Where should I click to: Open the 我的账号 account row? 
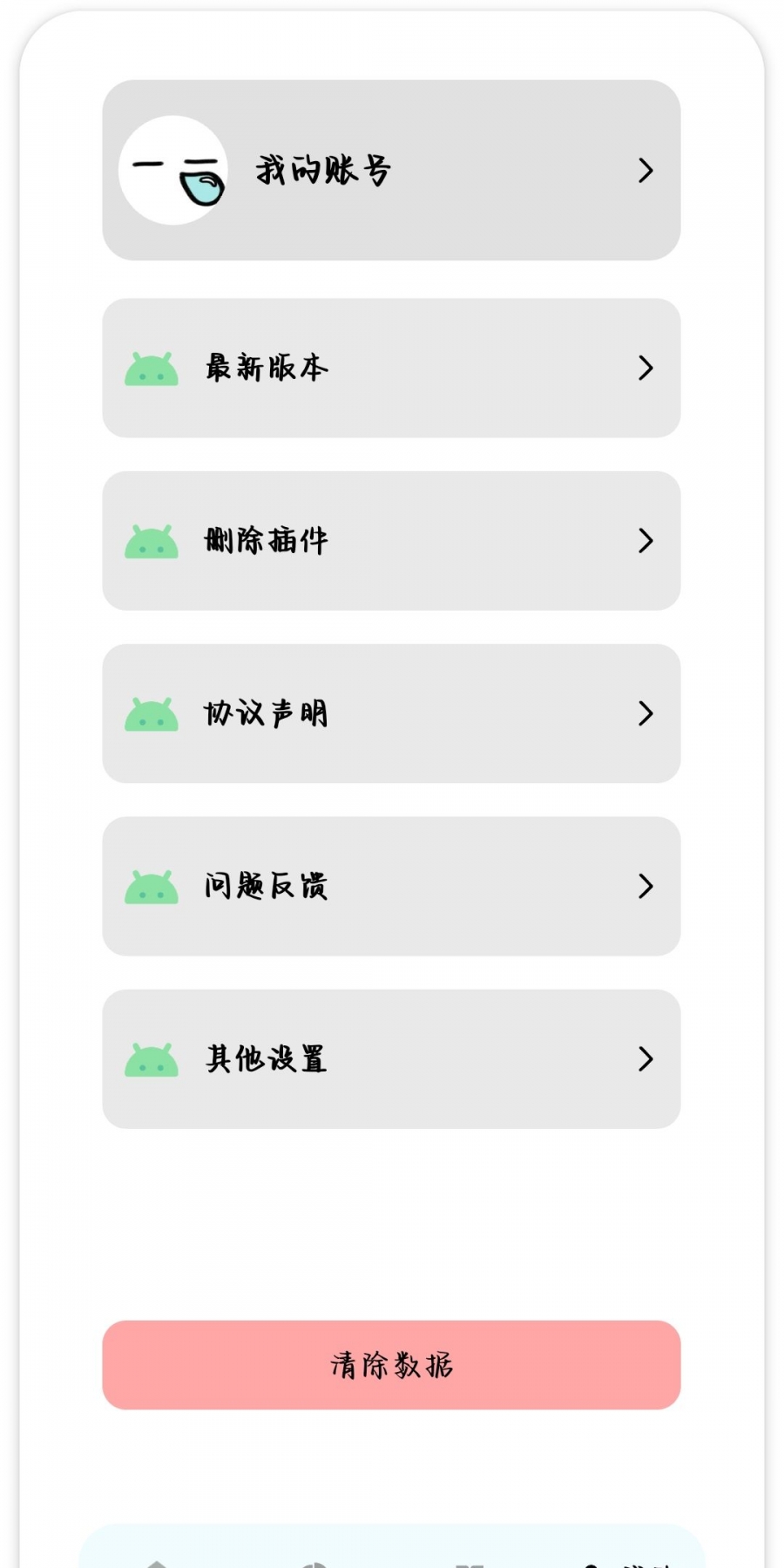point(391,170)
